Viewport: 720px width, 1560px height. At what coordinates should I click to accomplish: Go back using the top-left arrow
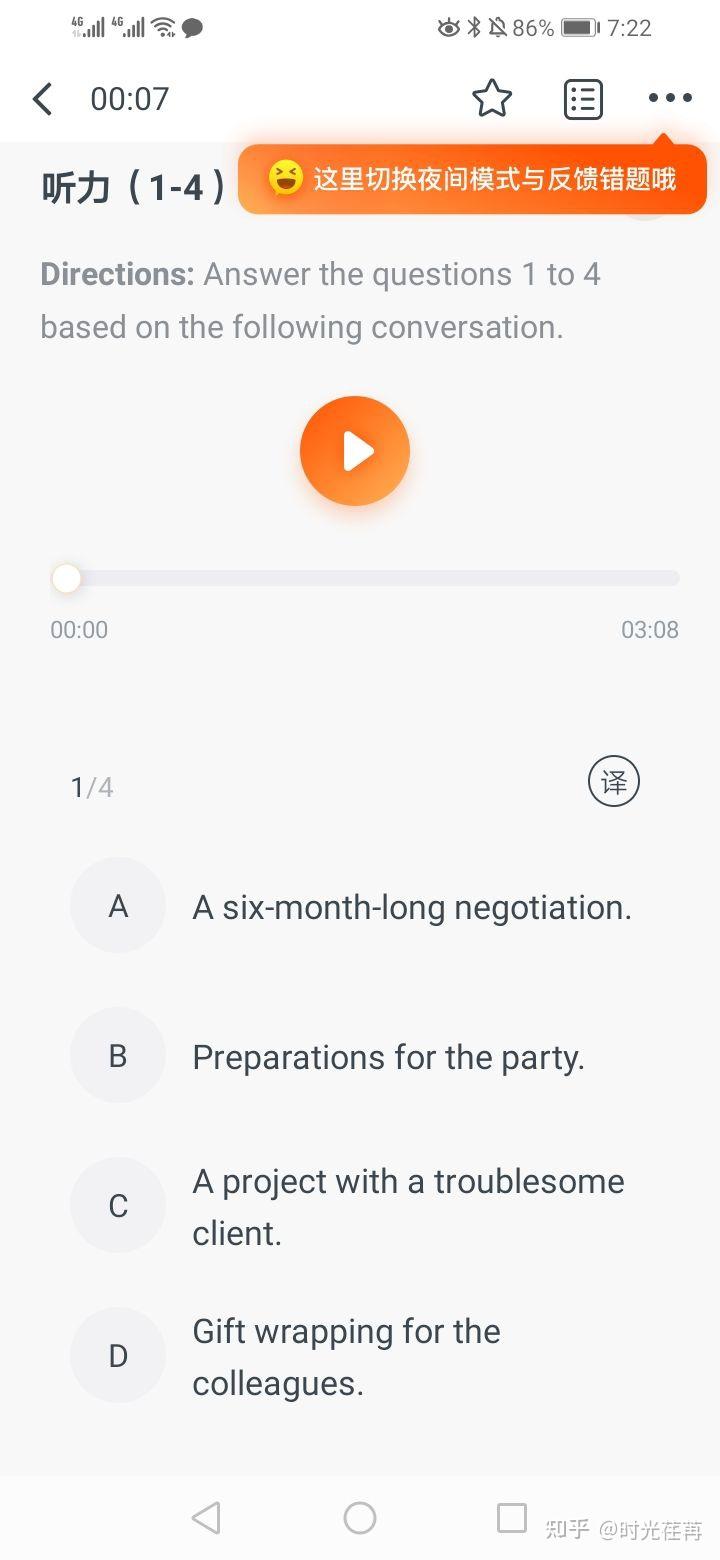[x=42, y=99]
